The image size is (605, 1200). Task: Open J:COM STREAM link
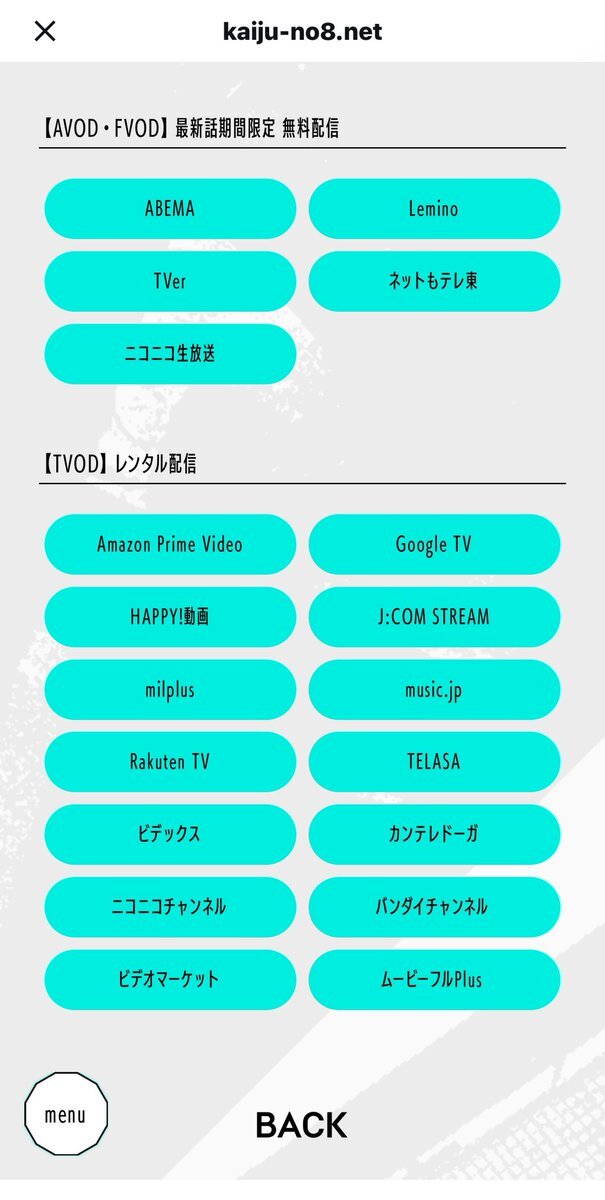coord(434,617)
